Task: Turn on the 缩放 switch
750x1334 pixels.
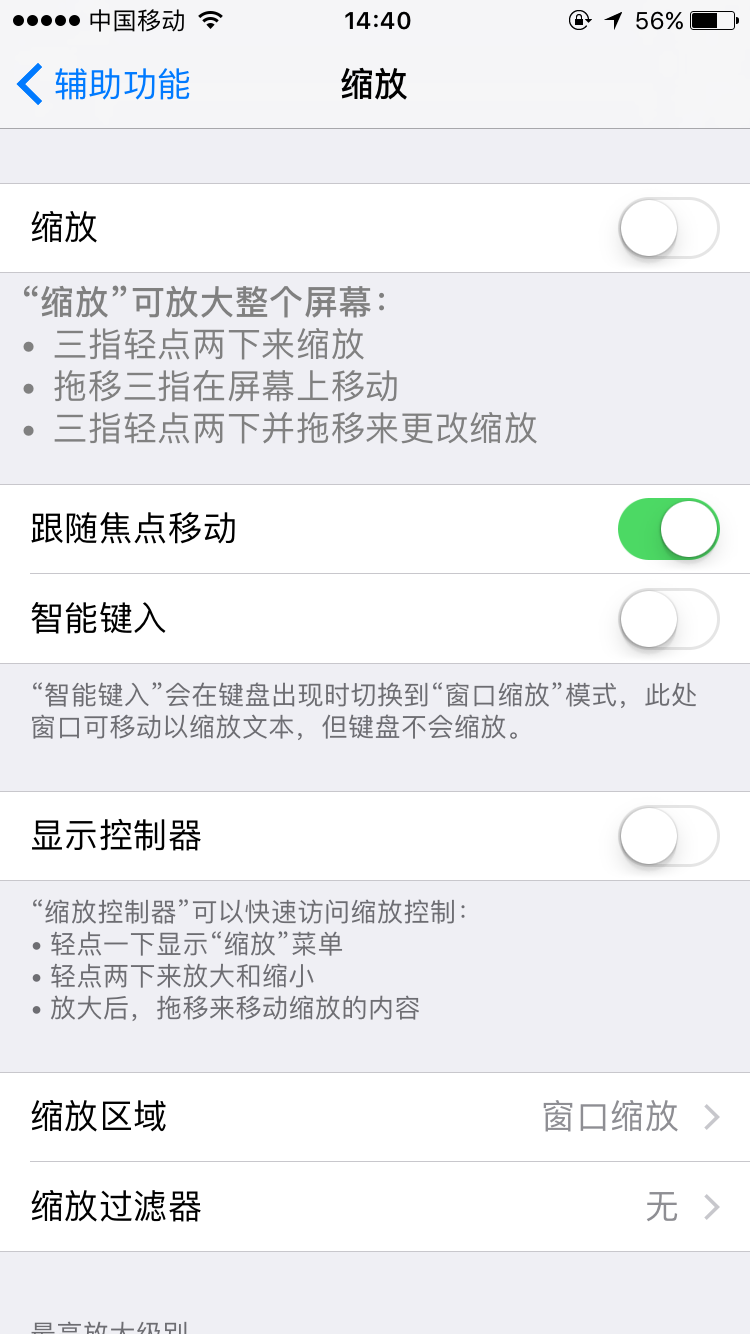Action: (x=669, y=228)
